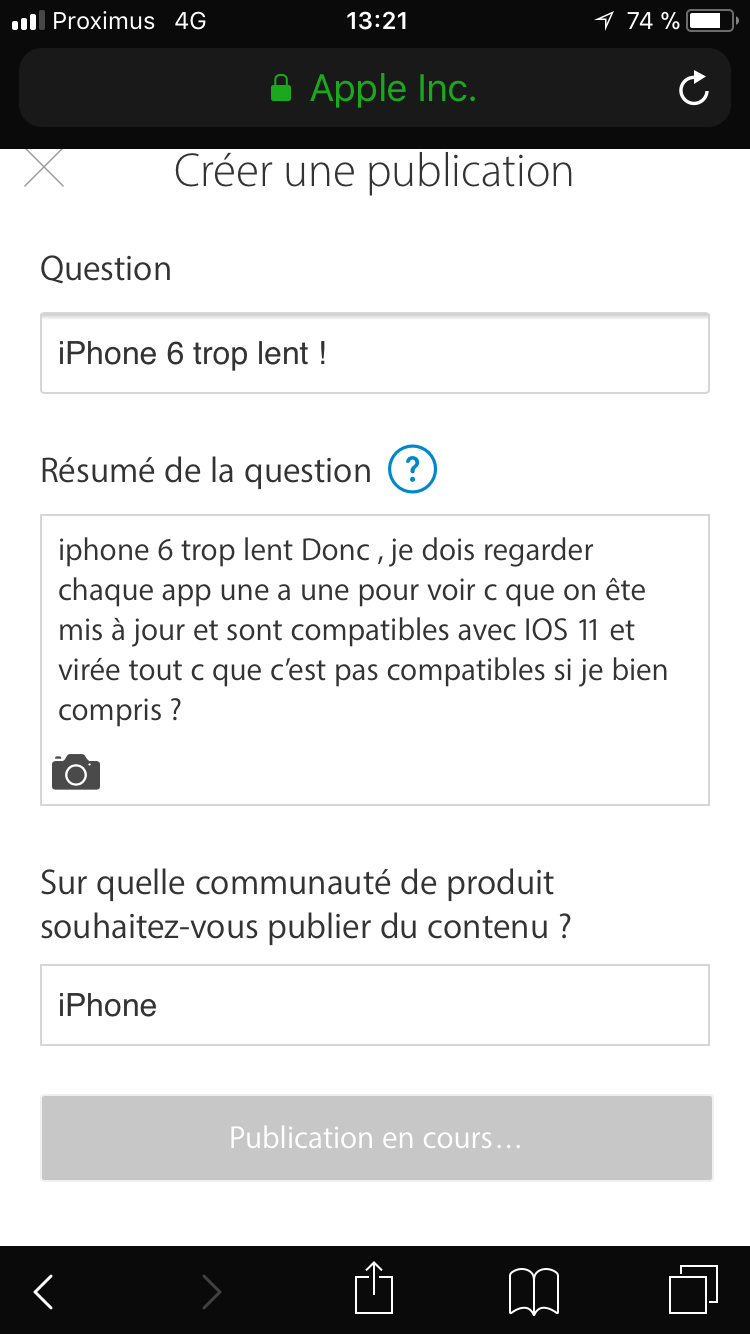
Task: Open the Safari share sheet
Action: pyautogui.click(x=374, y=1288)
